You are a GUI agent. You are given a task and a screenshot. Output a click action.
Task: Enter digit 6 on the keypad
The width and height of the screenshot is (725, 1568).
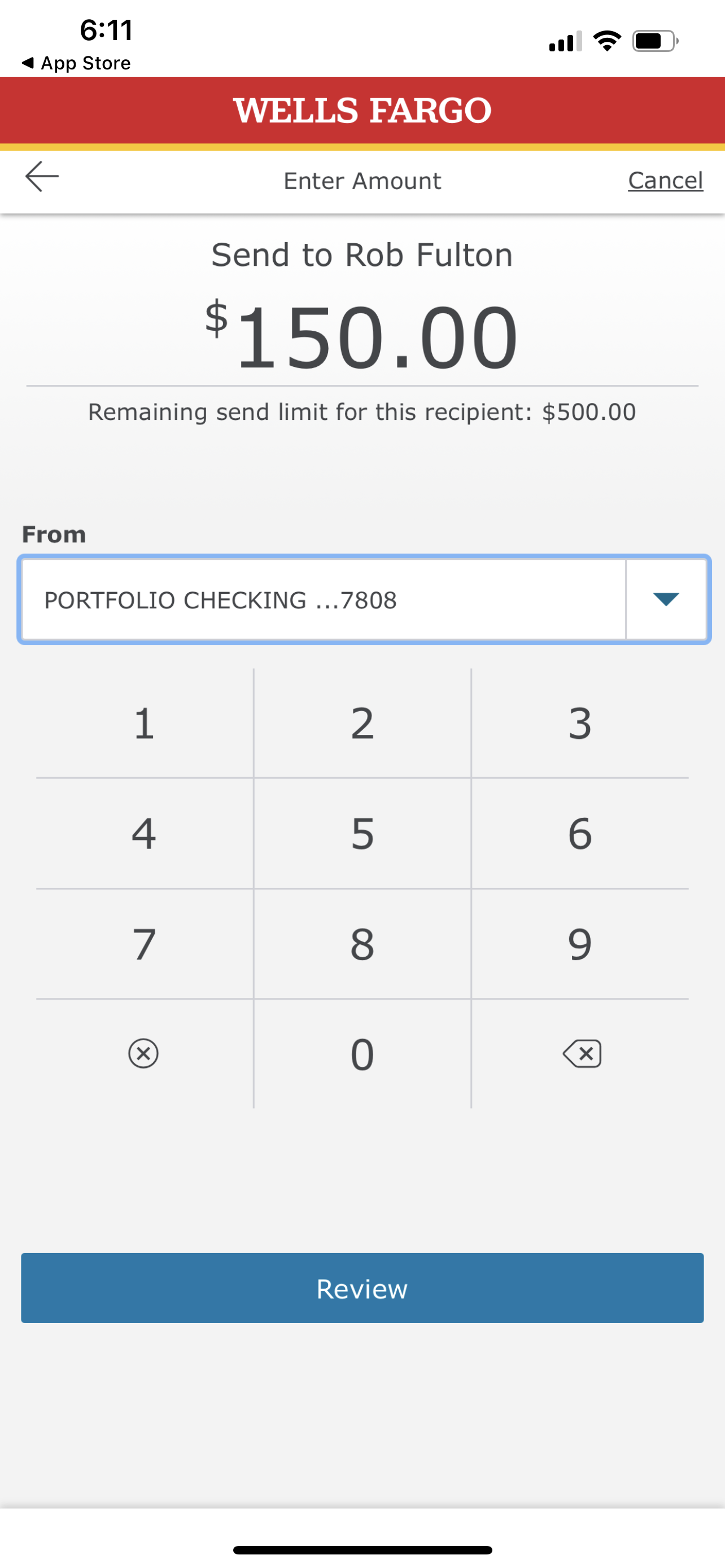tap(580, 833)
